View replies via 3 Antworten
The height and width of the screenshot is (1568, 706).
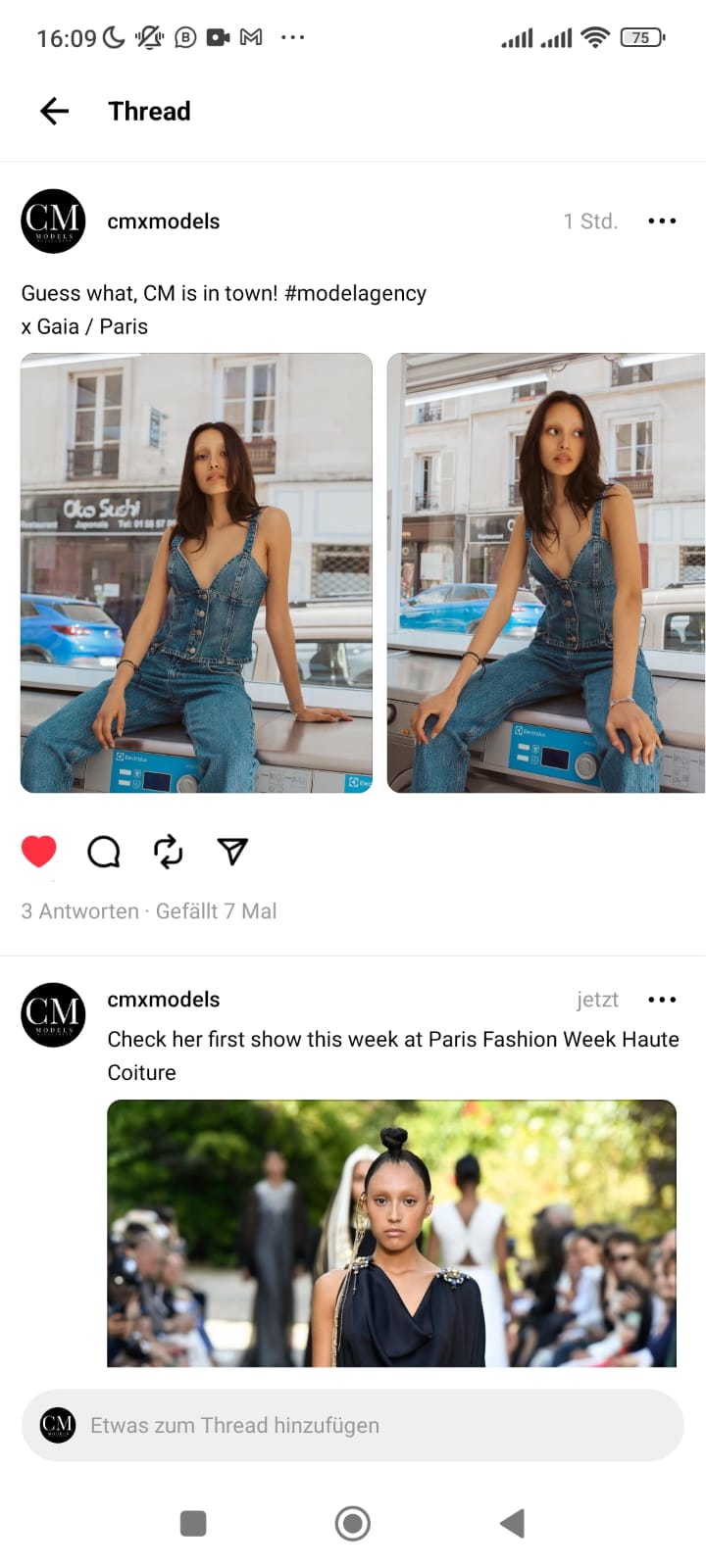click(79, 911)
